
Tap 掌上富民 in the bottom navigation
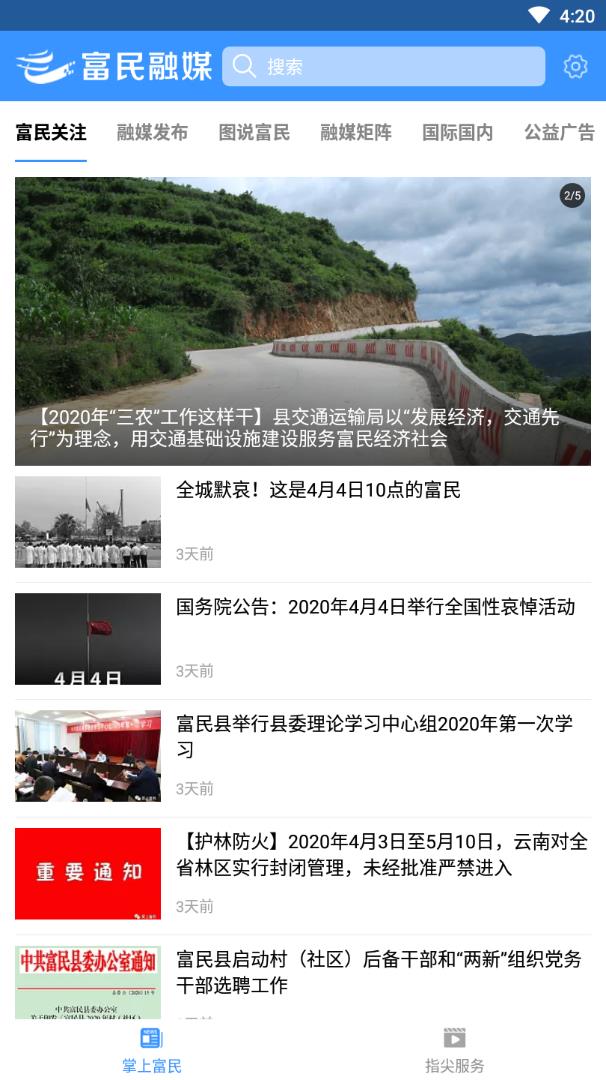click(x=152, y=1049)
